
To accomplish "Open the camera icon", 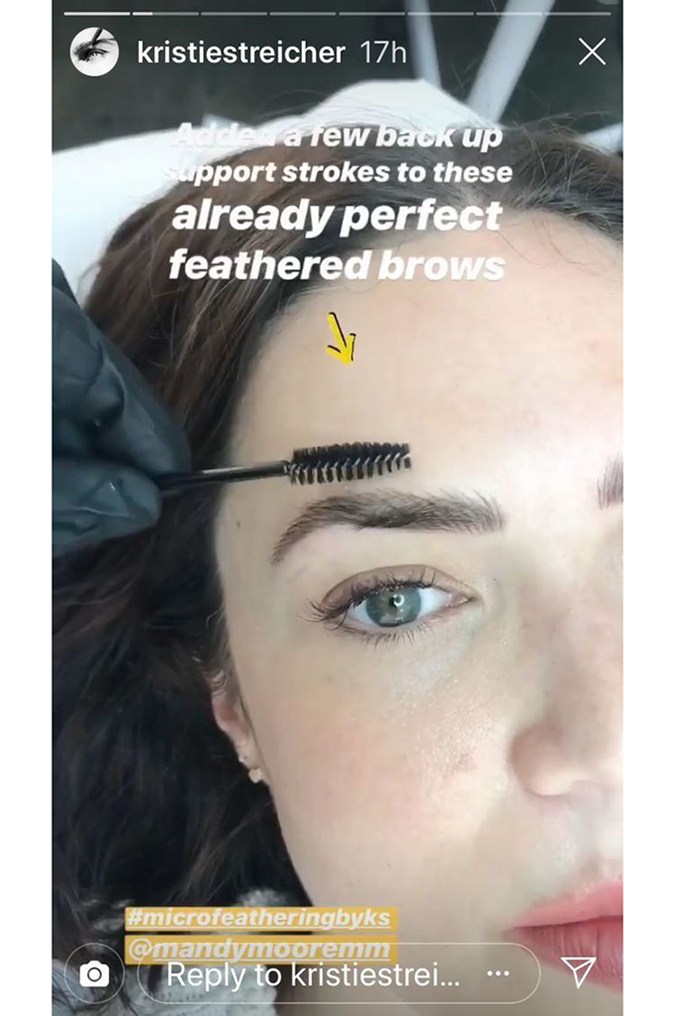I will (95, 975).
